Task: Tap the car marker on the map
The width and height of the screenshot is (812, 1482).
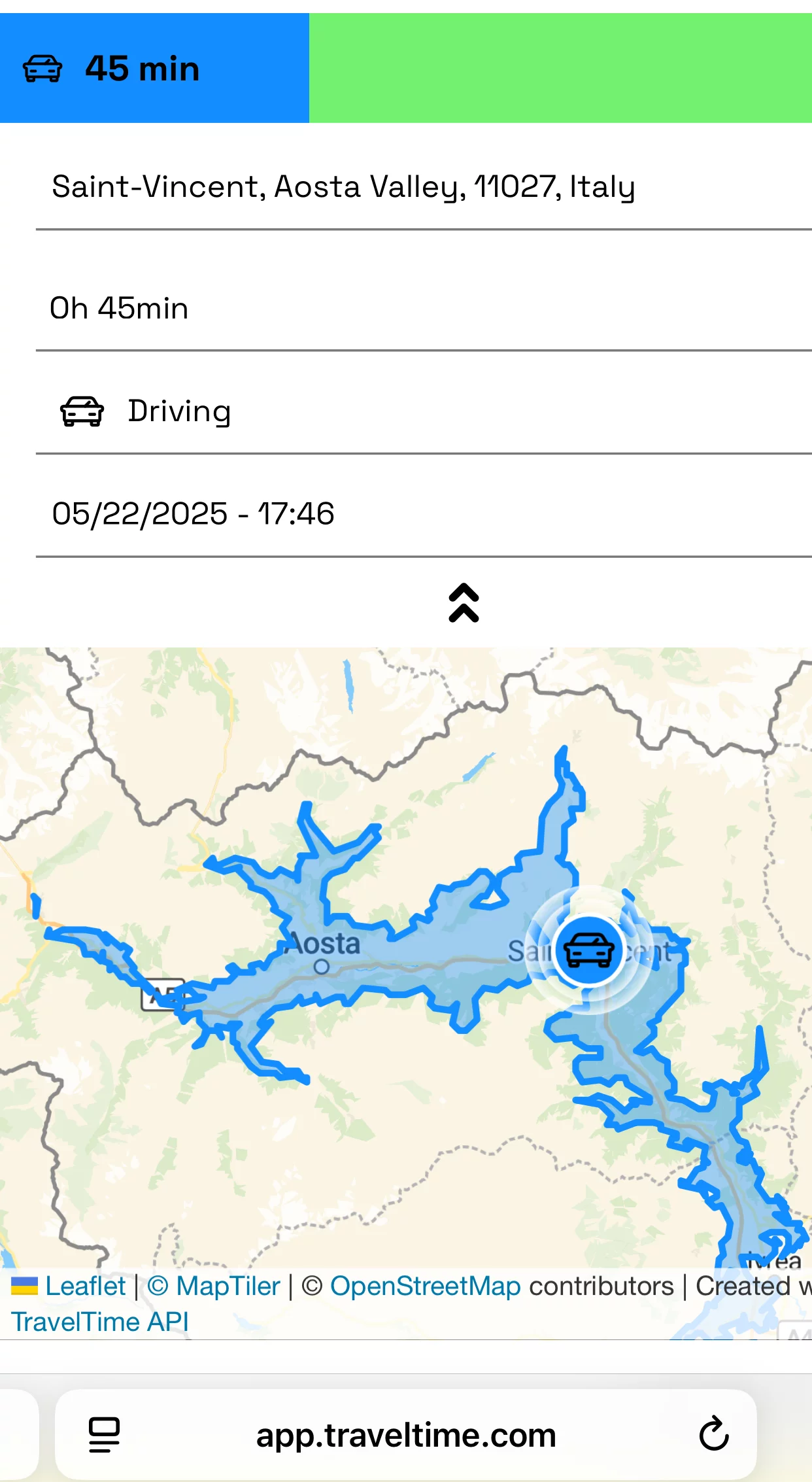Action: click(588, 950)
